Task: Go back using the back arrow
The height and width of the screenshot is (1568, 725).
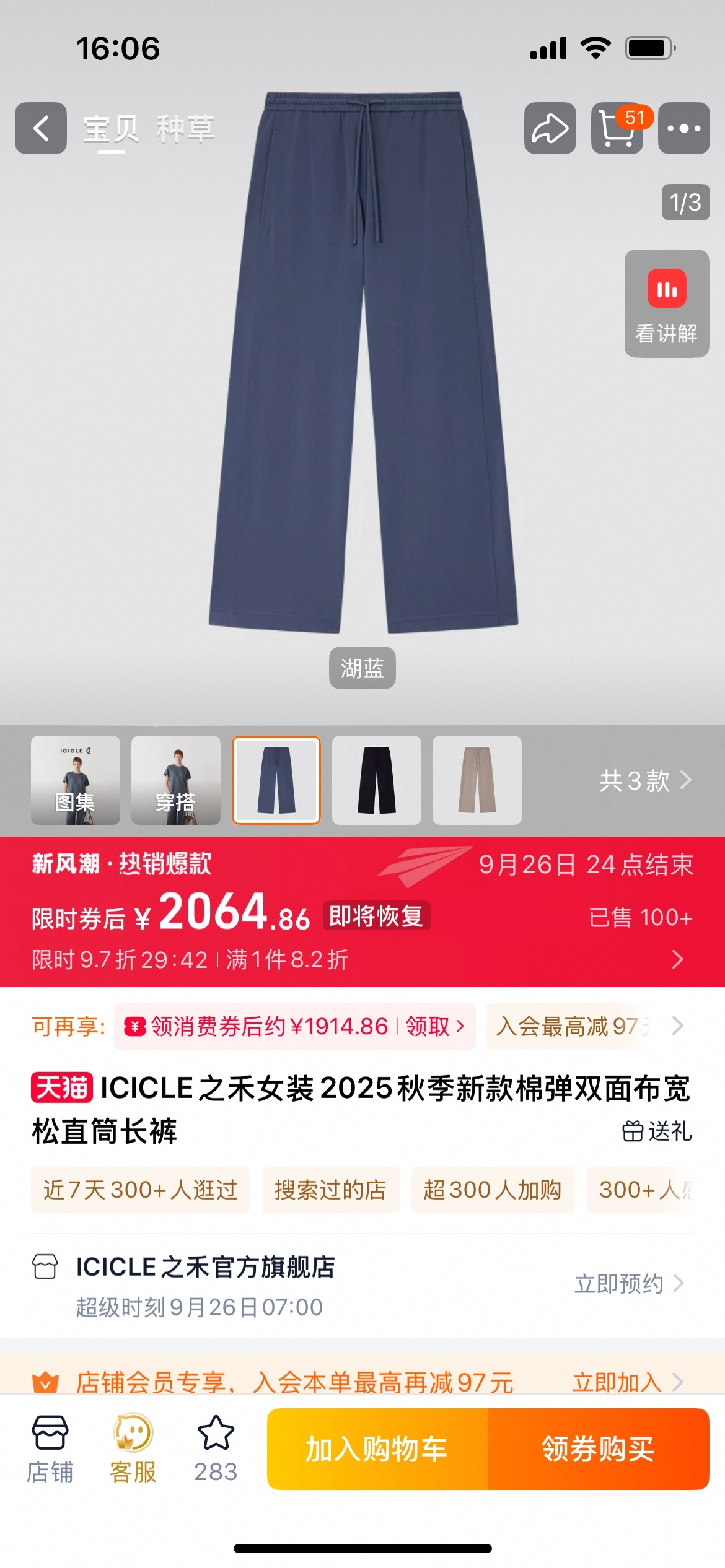Action: click(41, 128)
